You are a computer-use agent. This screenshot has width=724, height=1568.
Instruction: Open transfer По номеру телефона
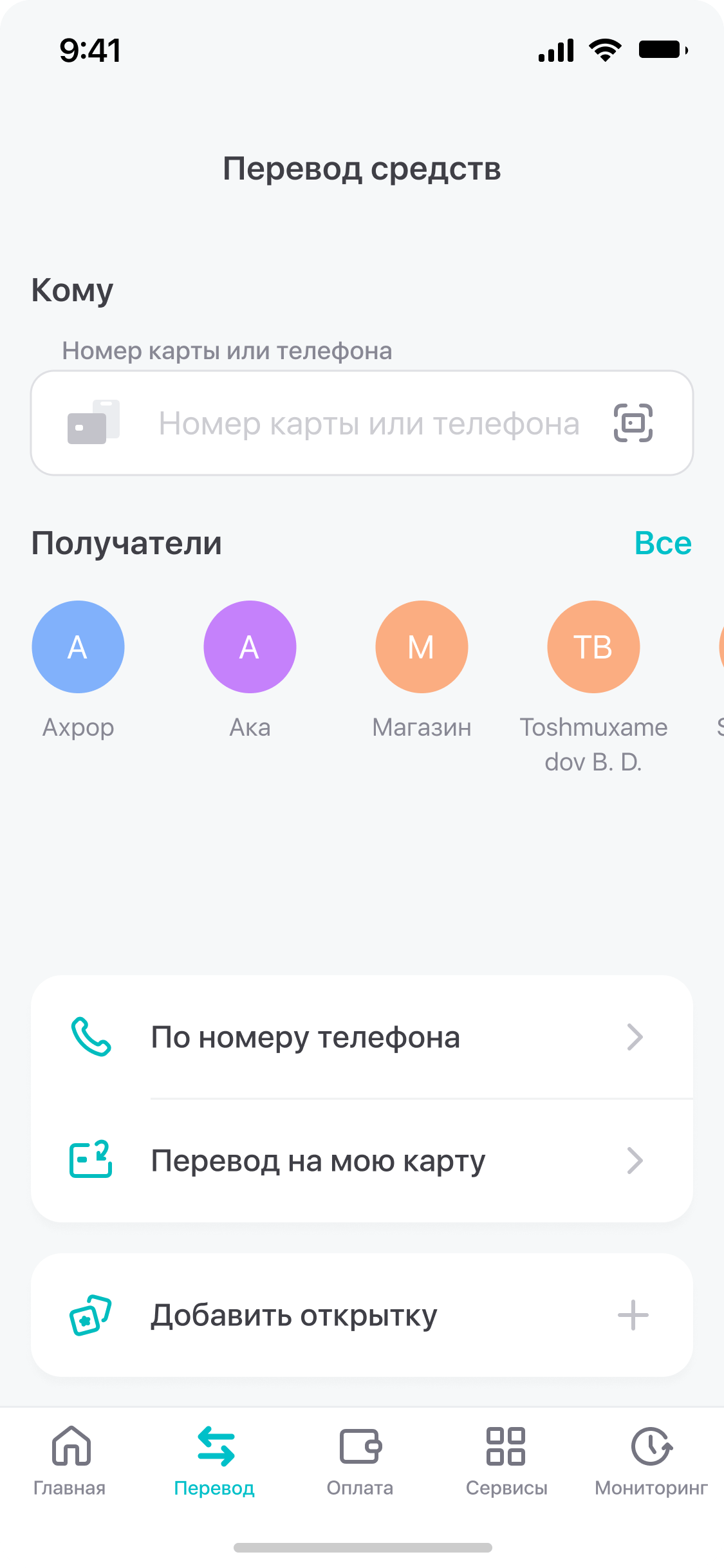(x=362, y=1037)
